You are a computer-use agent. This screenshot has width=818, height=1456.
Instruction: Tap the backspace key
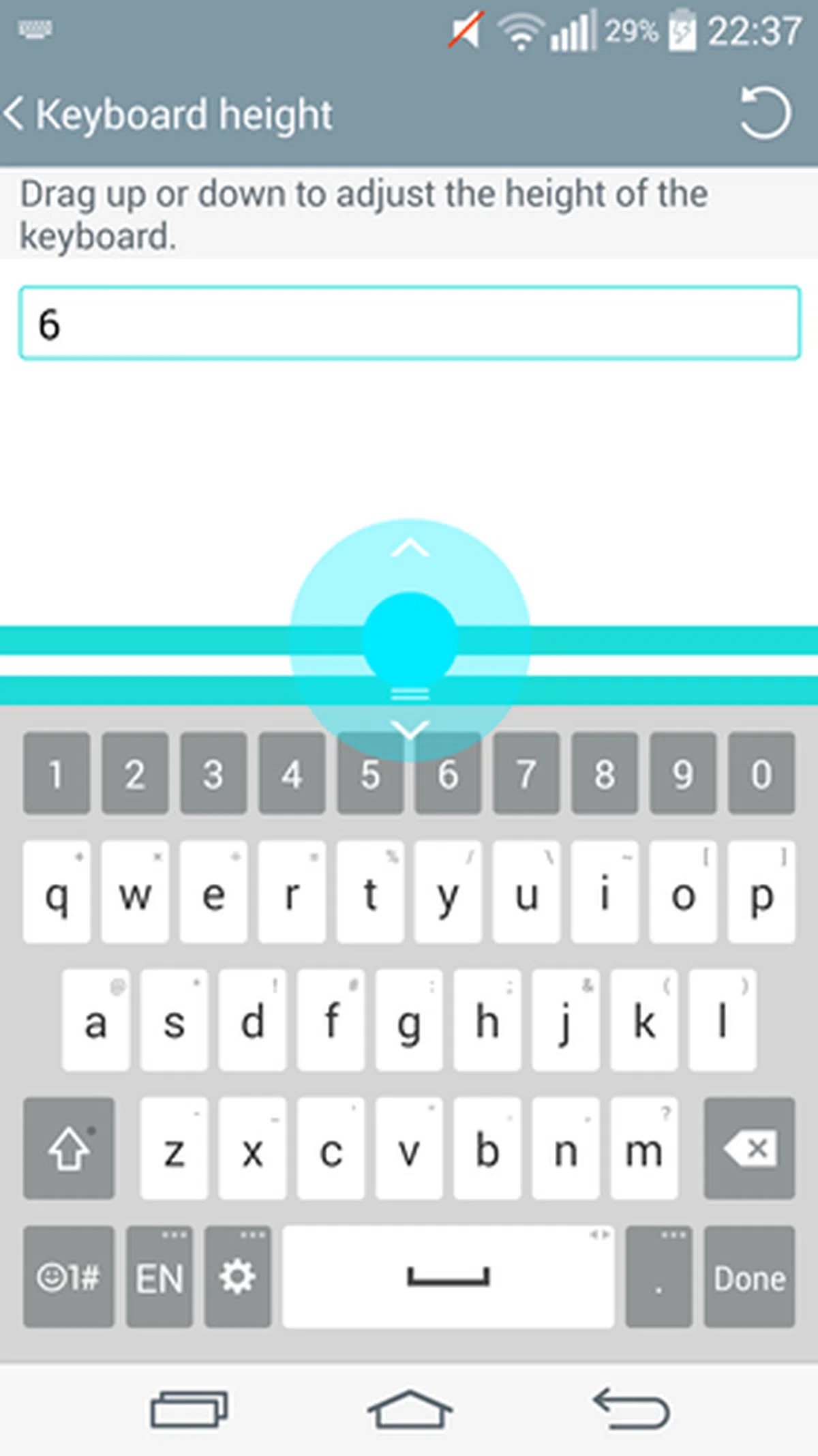coord(749,1148)
